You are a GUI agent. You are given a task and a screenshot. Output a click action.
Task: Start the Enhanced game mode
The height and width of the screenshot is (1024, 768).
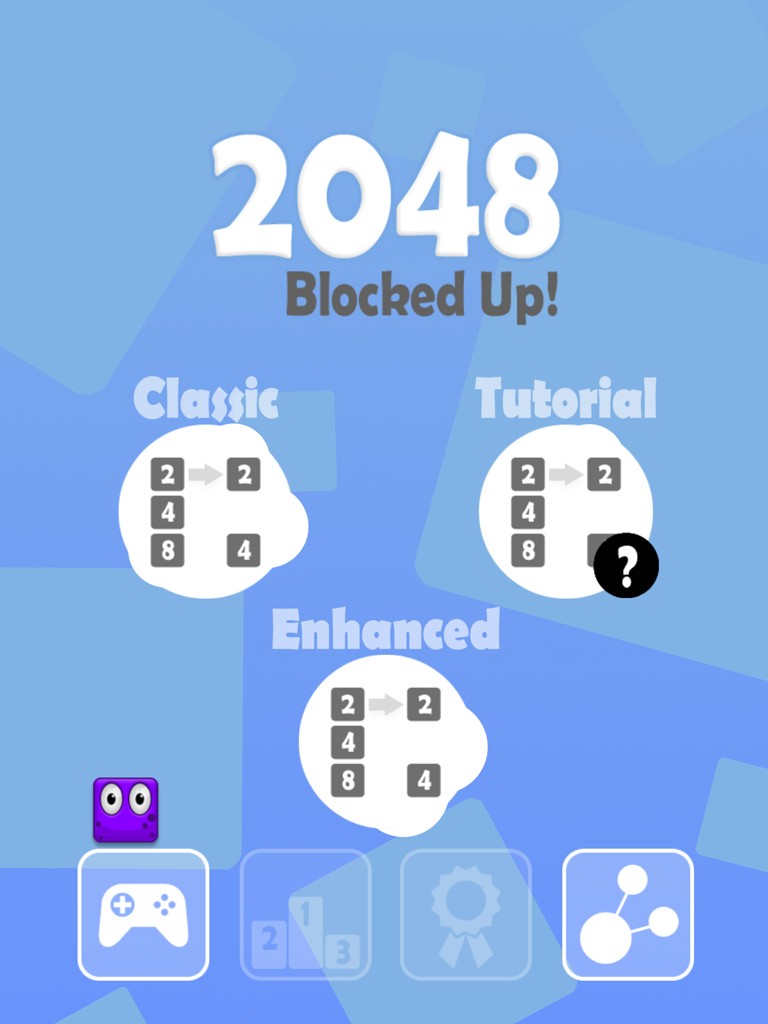point(388,742)
